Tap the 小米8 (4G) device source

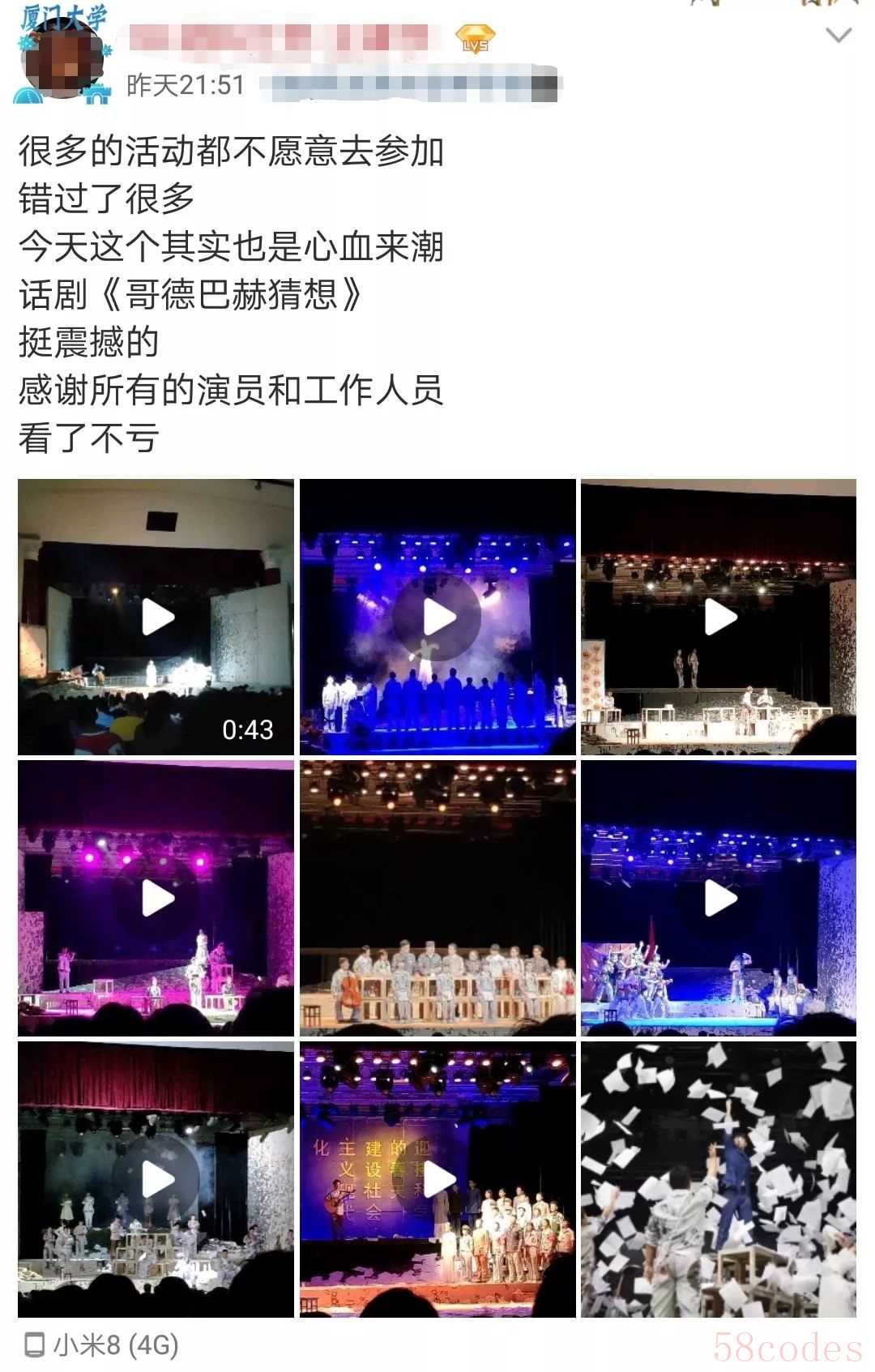(x=101, y=1344)
